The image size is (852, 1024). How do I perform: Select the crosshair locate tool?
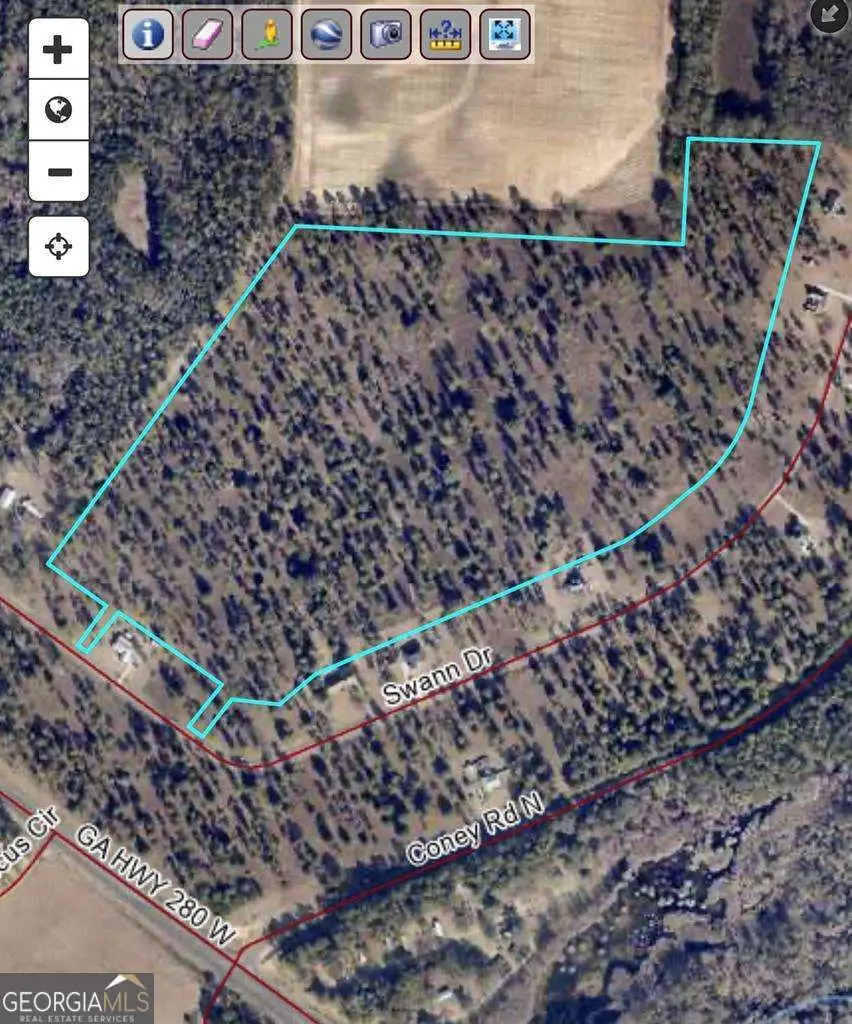click(x=58, y=245)
